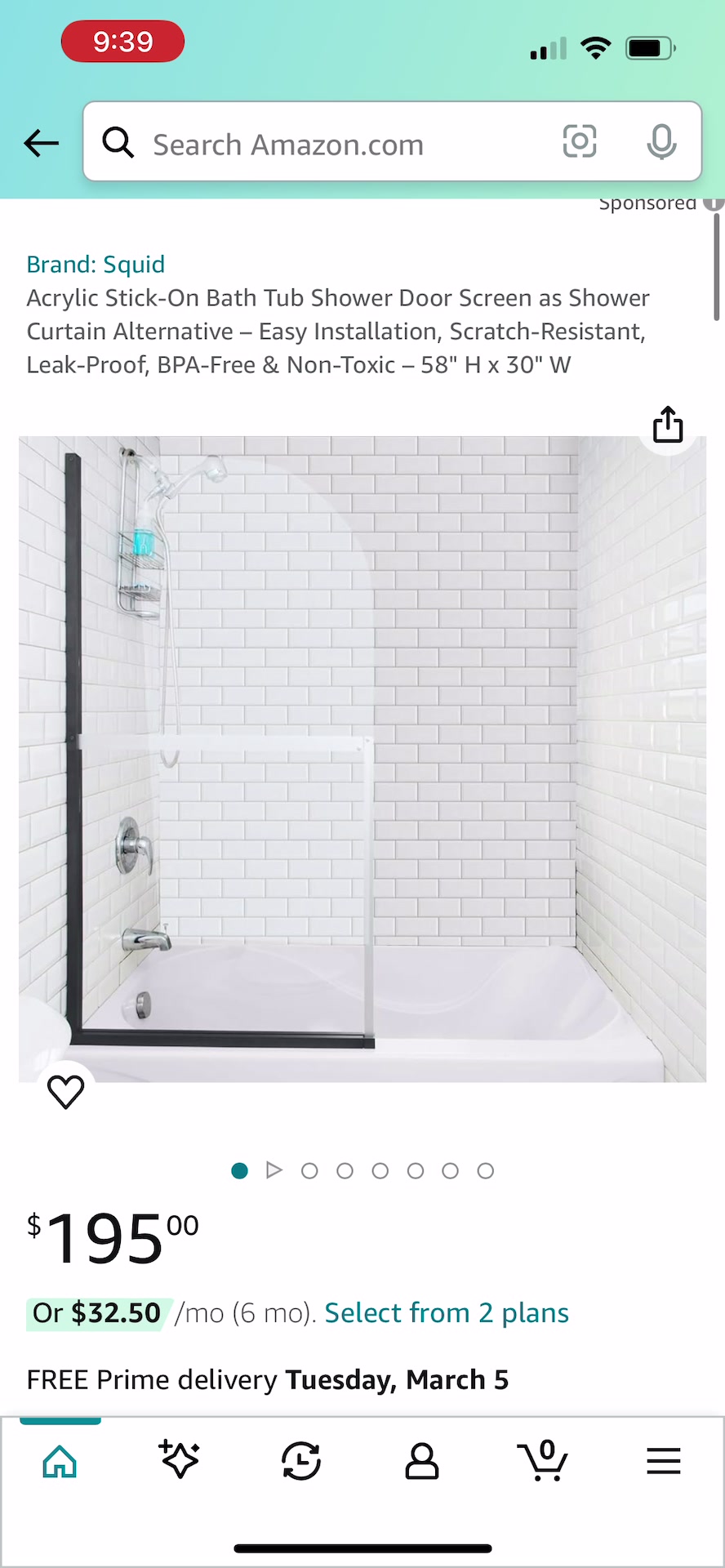Tap the sponsored info icon

tap(714, 203)
